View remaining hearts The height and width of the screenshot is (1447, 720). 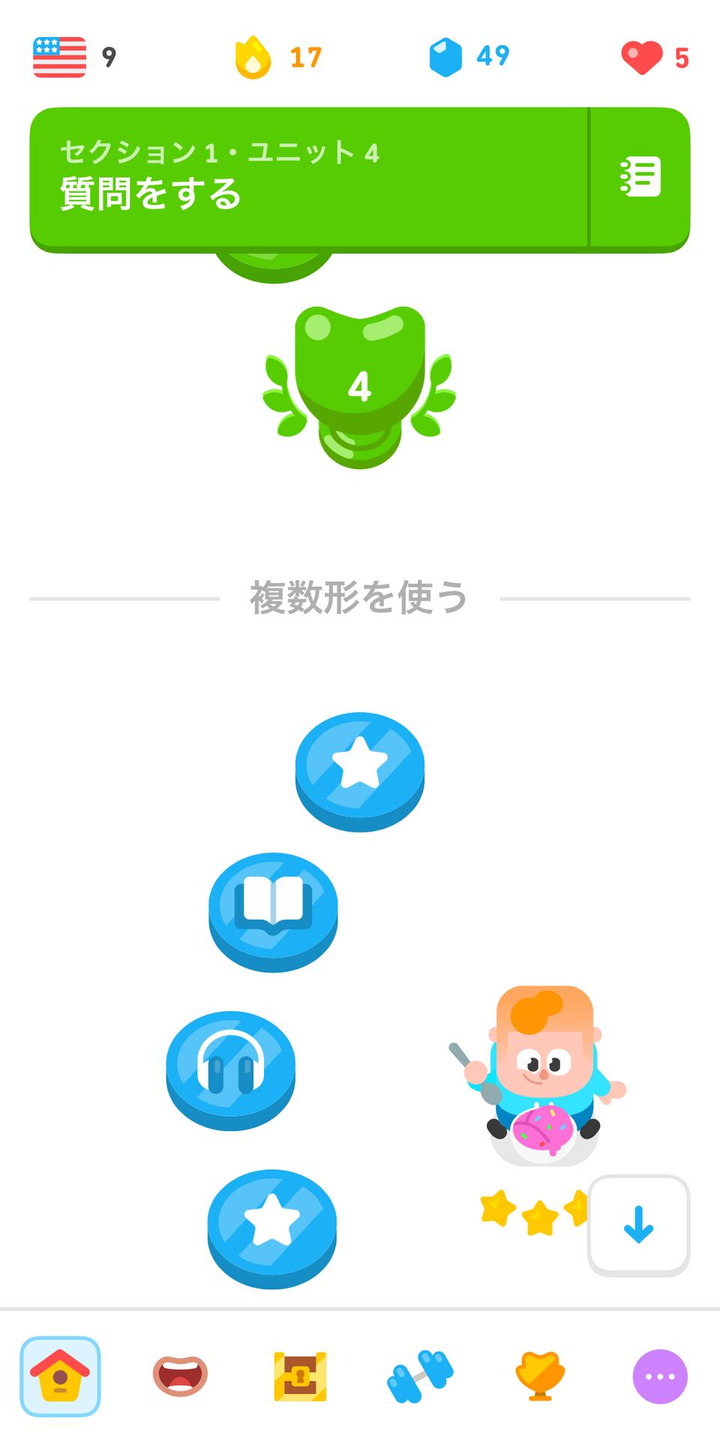tap(655, 57)
